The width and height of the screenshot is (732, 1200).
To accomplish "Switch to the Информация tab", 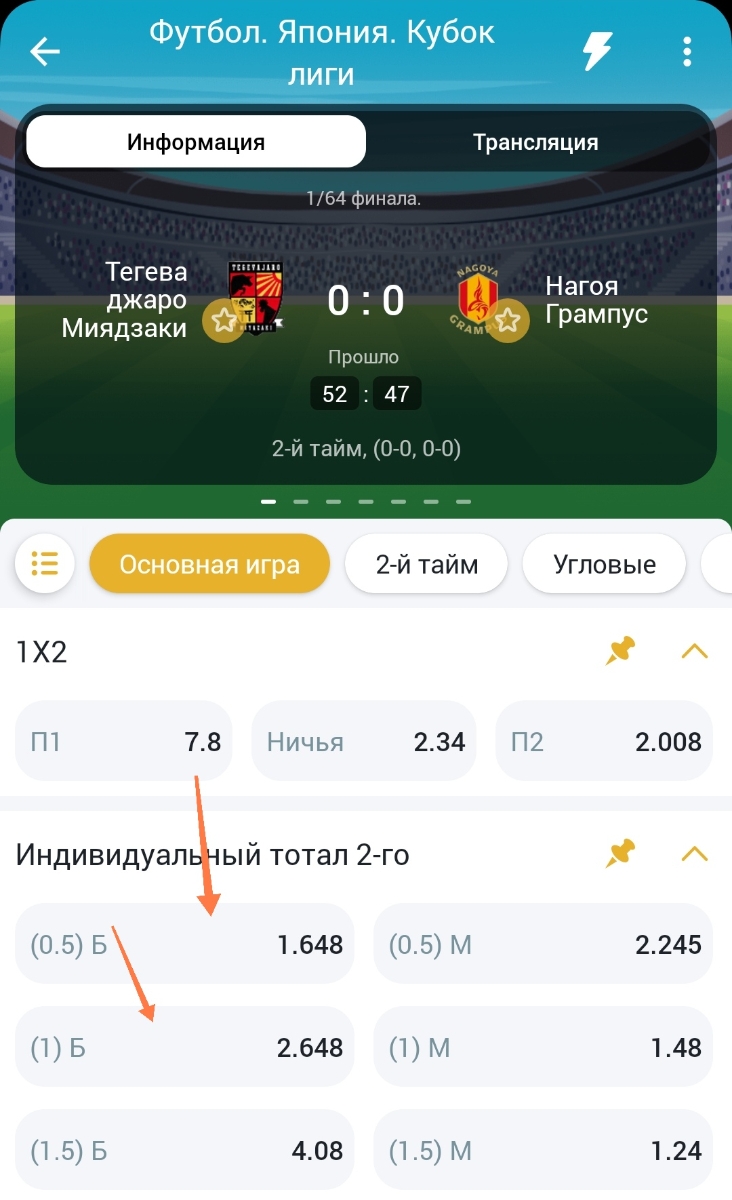I will 196,142.
